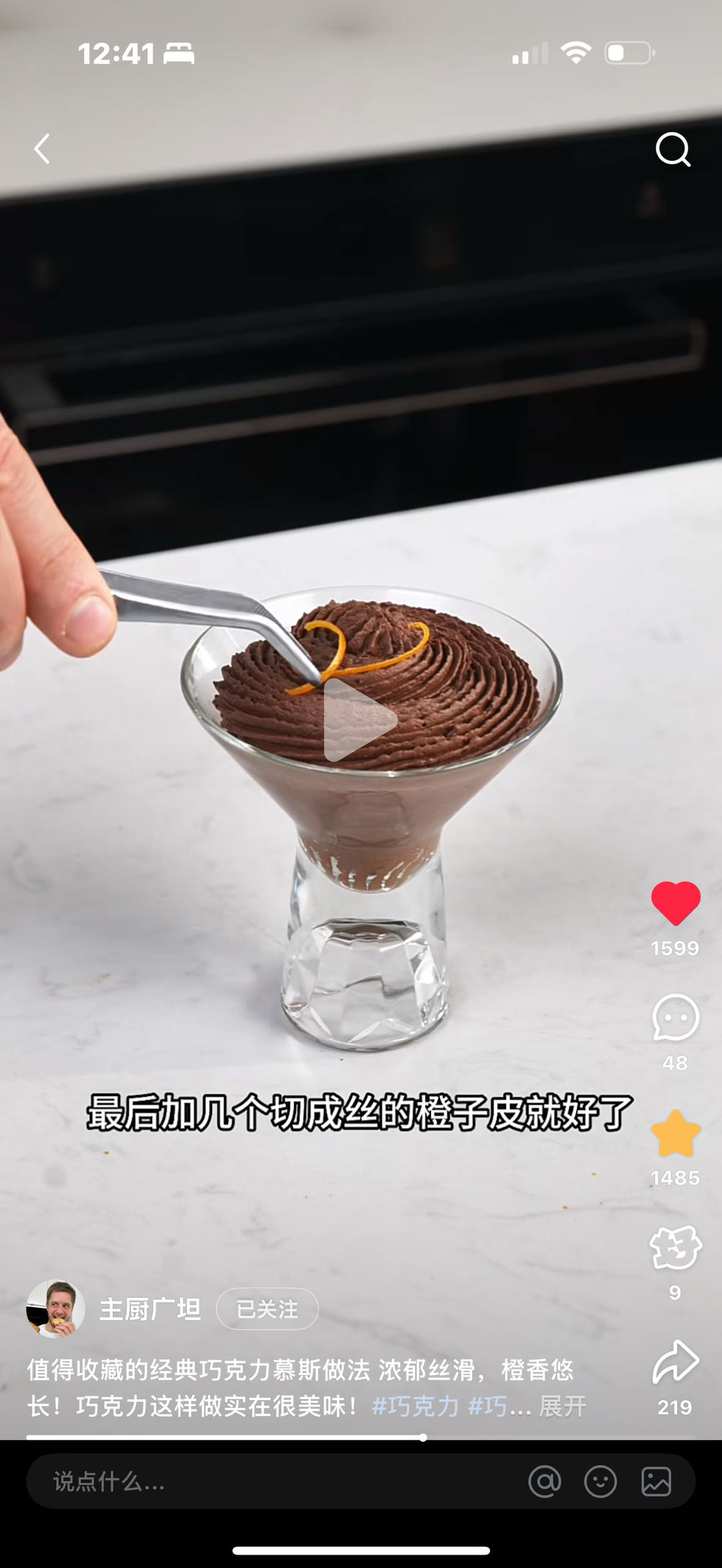Image resolution: width=722 pixels, height=1568 pixels.
Task: Unlike the video via red heart
Action: [x=675, y=903]
